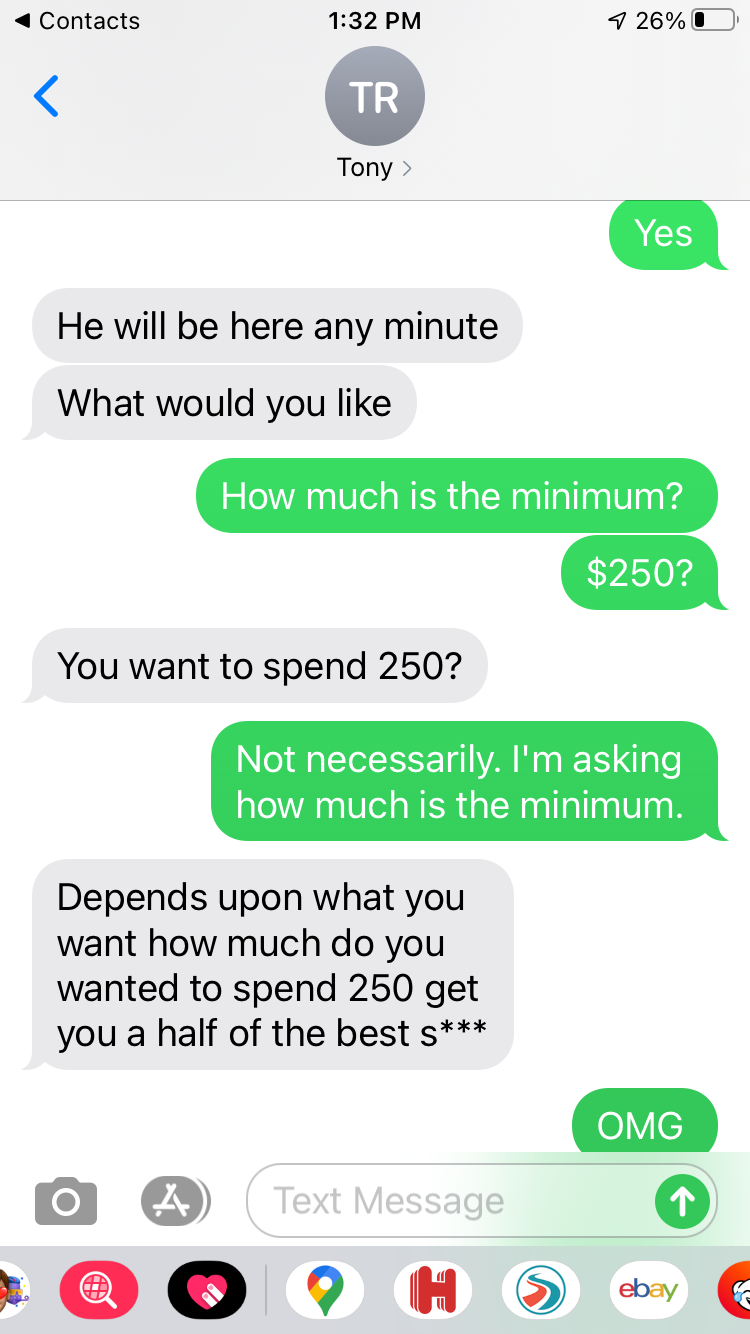This screenshot has width=750, height=1334.
Task: Open the blue and red swirl app
Action: point(540,1290)
